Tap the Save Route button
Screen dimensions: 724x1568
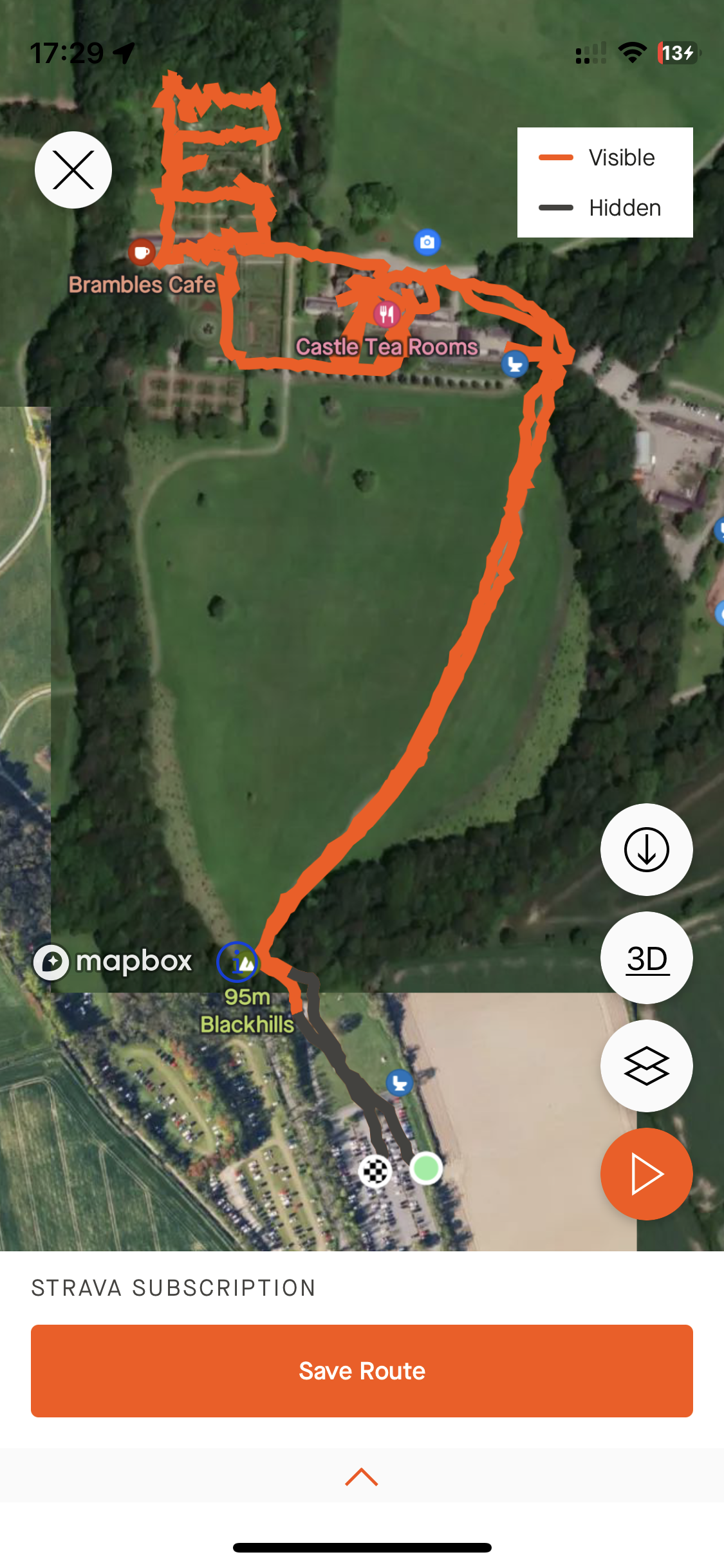pyautogui.click(x=362, y=1371)
